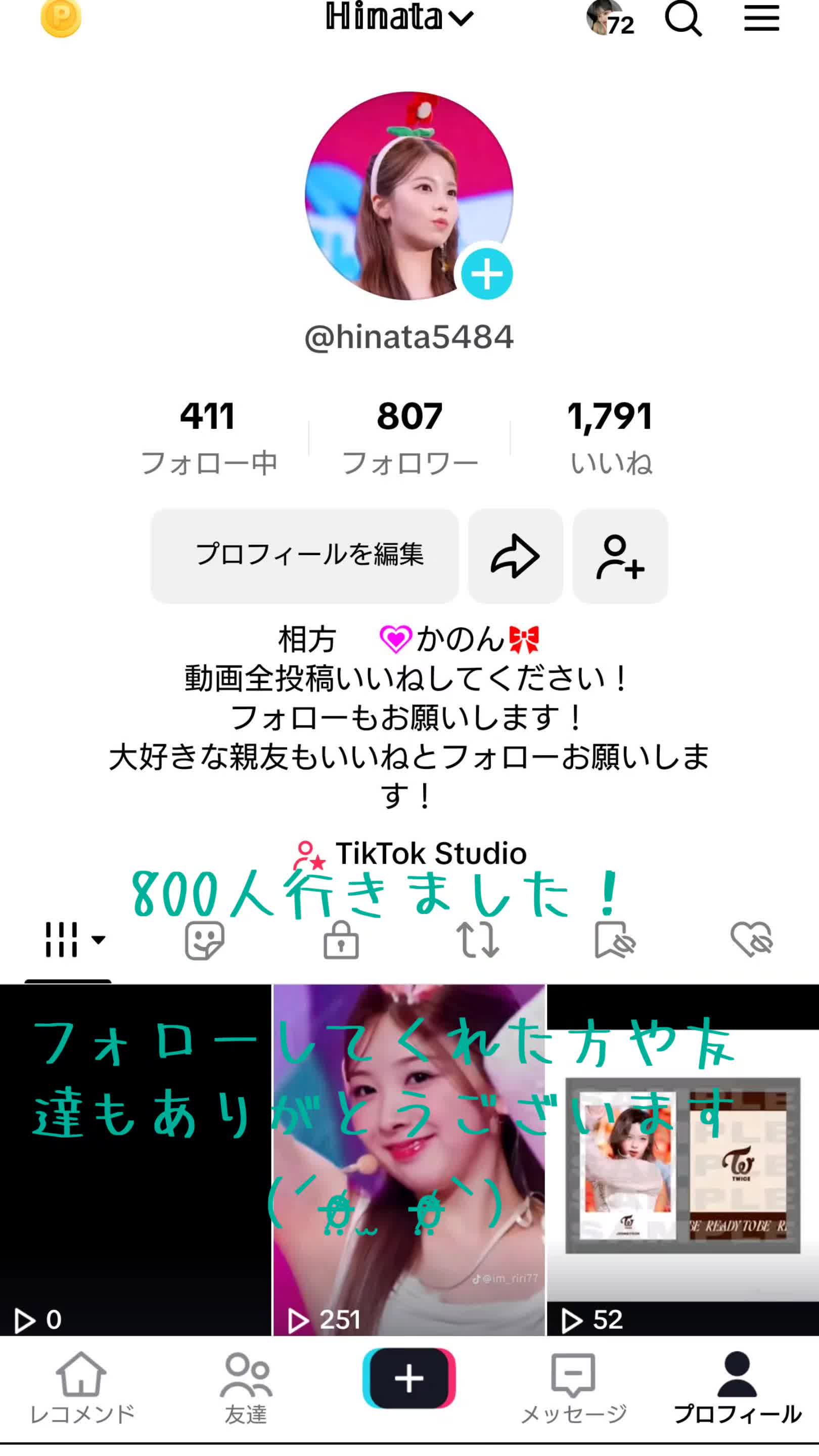Viewport: 819px width, 1456px height.
Task: Open the hamburger menu
Action: [x=761, y=18]
